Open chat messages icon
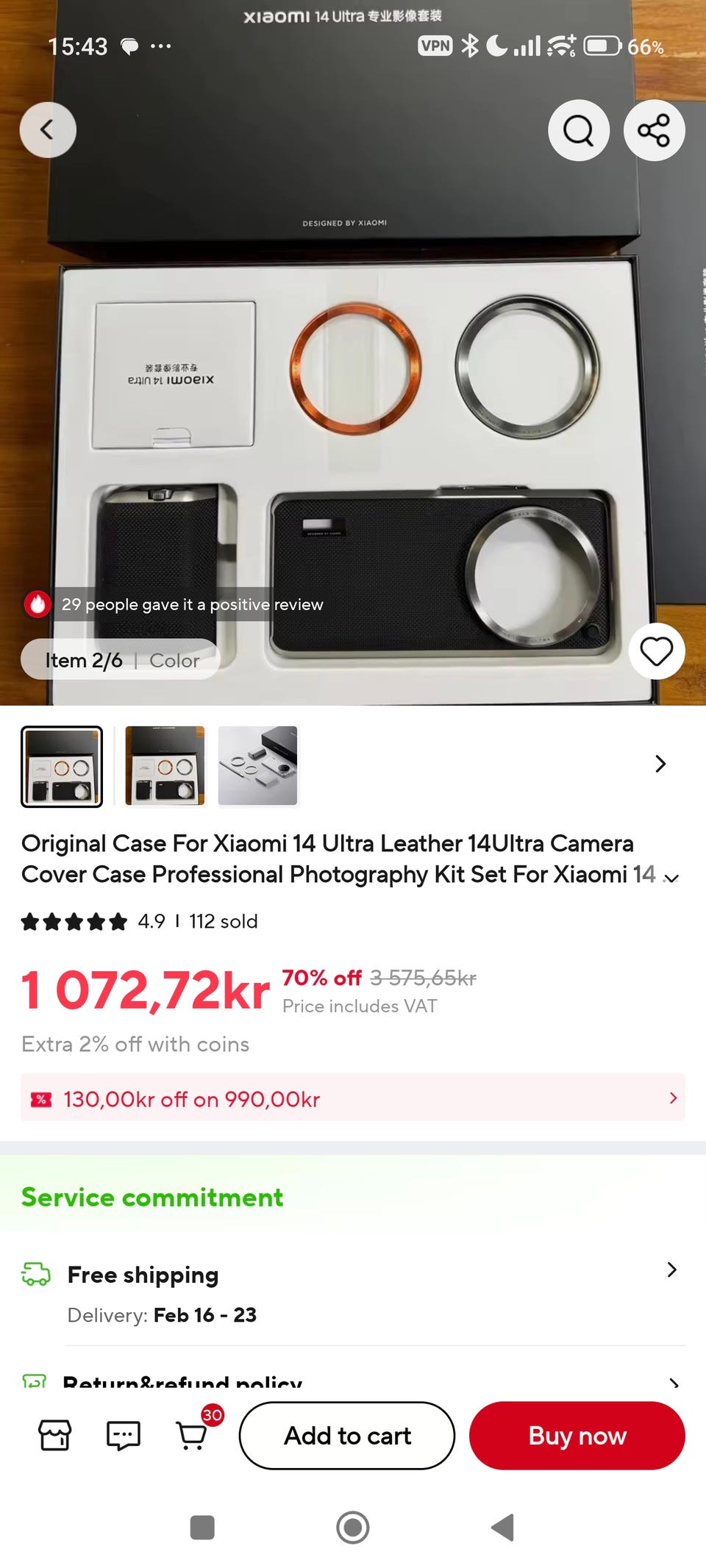Viewport: 706px width, 1568px height. 123,1435
